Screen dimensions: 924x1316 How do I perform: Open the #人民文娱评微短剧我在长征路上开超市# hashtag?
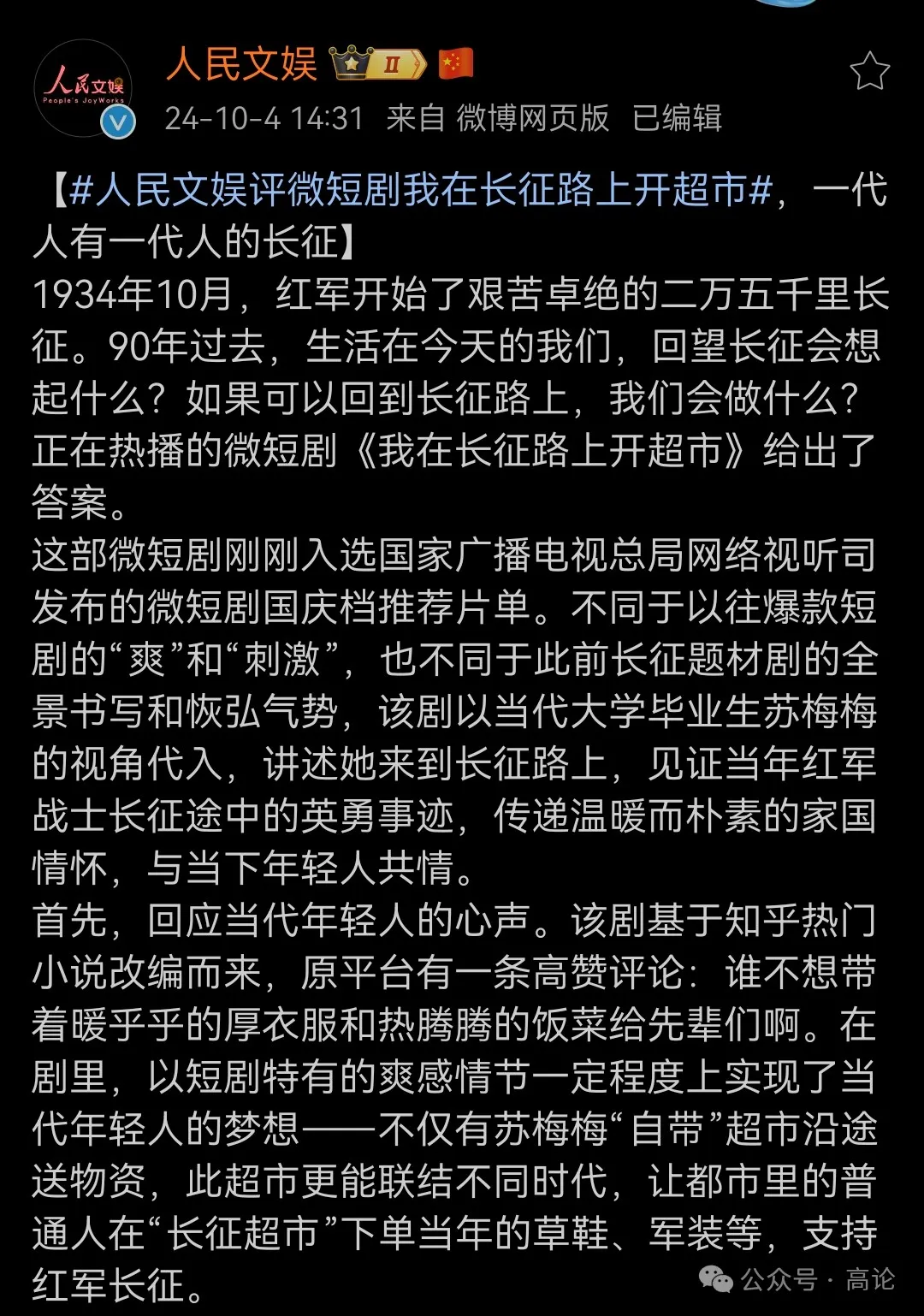click(x=421, y=190)
